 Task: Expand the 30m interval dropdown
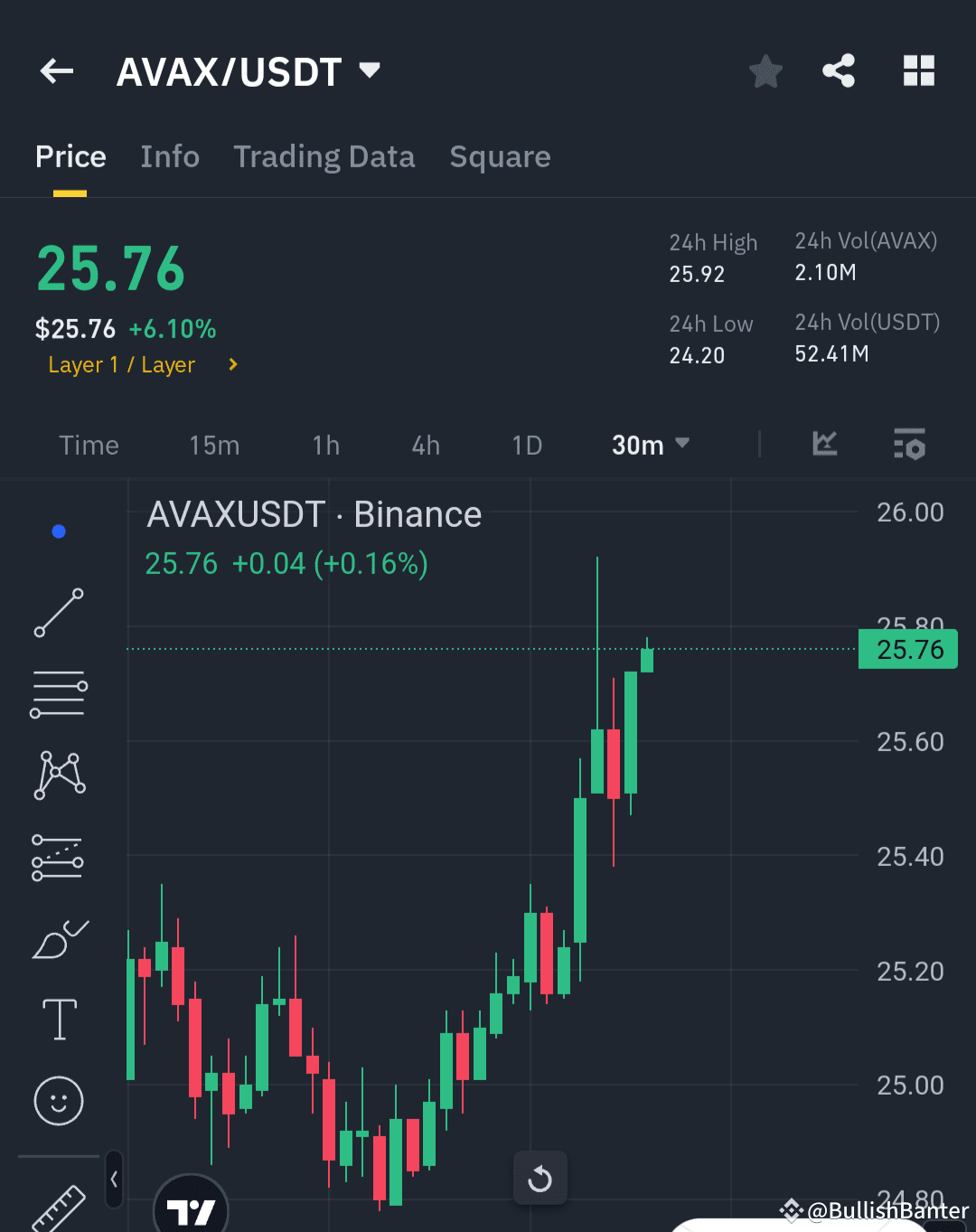(650, 445)
